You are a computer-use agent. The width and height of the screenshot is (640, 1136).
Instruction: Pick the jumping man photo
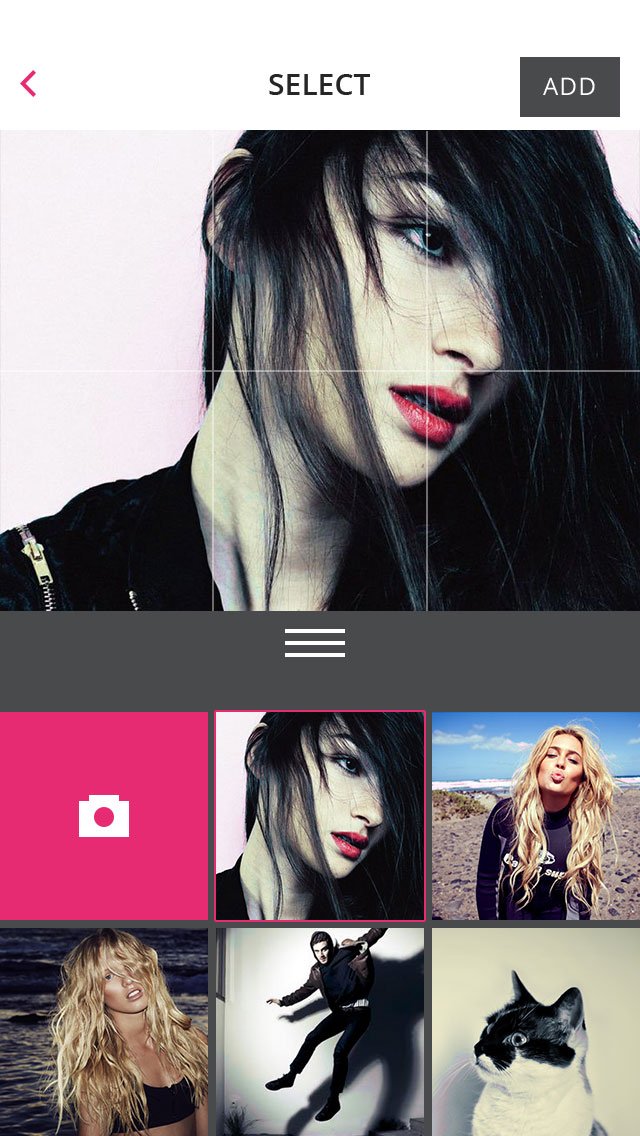pos(320,1030)
